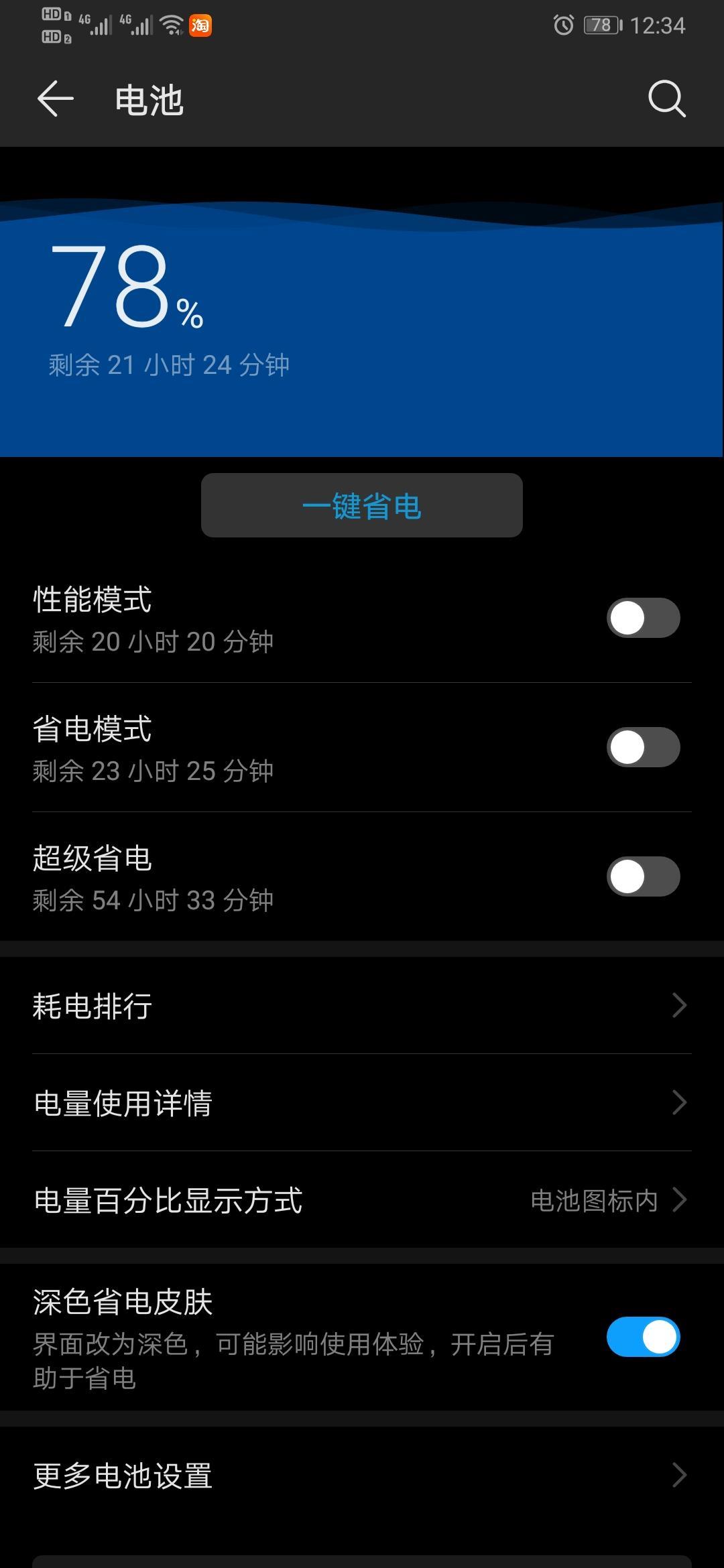Open 耗电排行

pos(362,1006)
